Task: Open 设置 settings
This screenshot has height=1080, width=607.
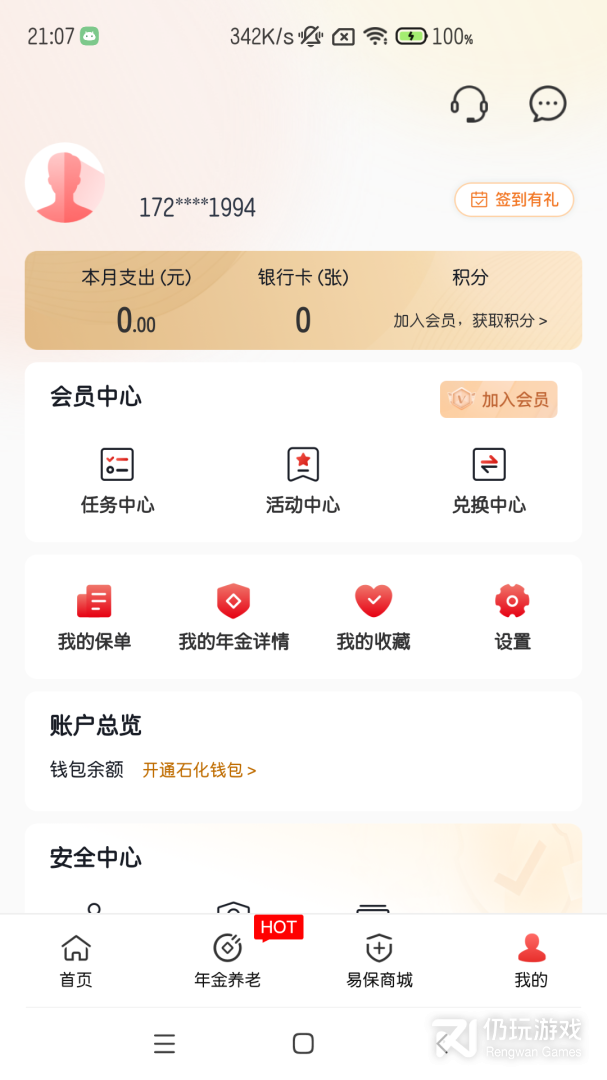Action: click(513, 617)
